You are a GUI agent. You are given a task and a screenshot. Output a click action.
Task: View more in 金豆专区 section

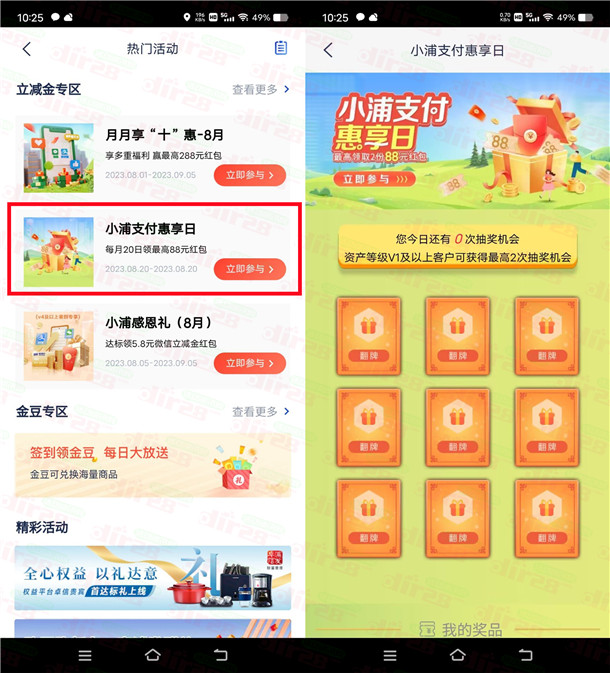(262, 412)
